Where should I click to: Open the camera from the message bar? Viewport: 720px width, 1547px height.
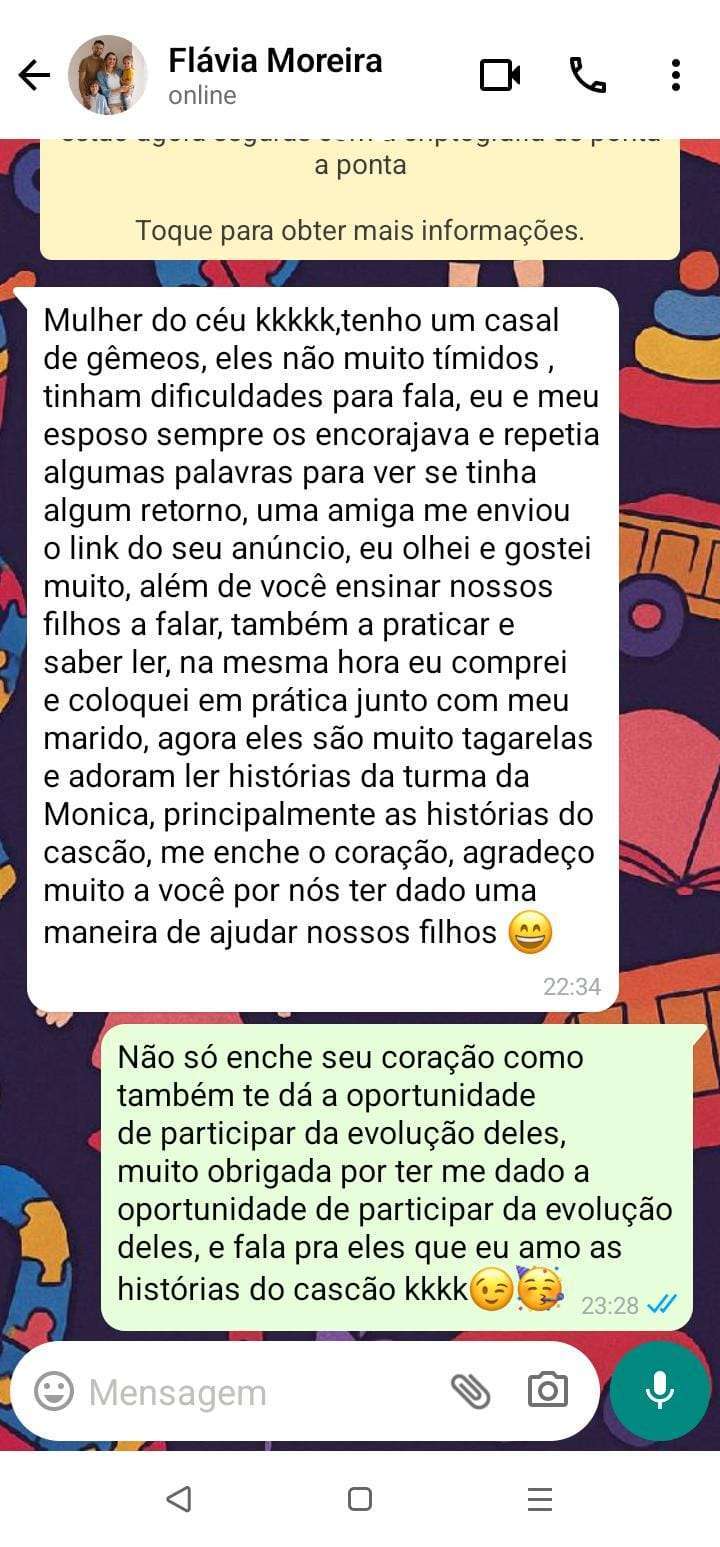click(x=548, y=1391)
